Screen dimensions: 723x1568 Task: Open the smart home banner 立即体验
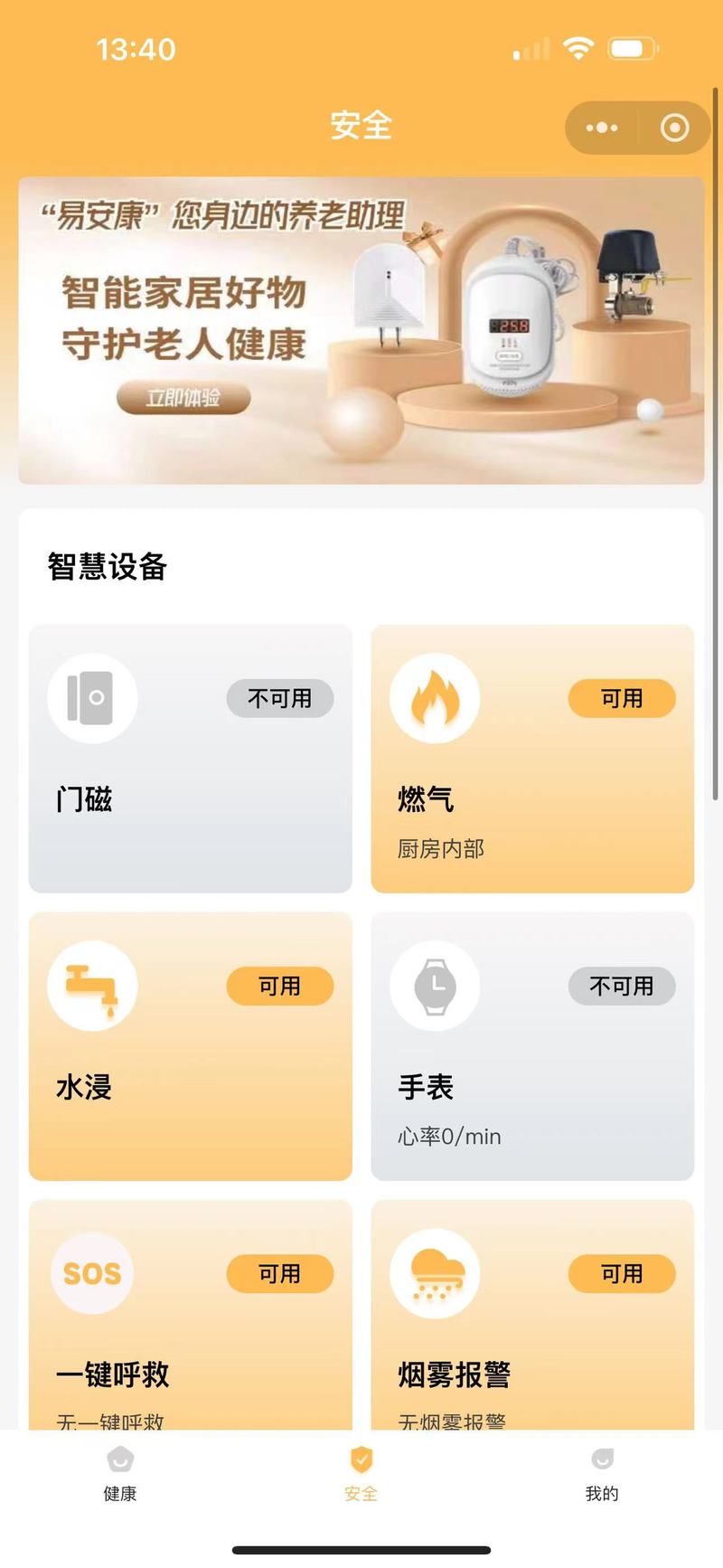183,398
